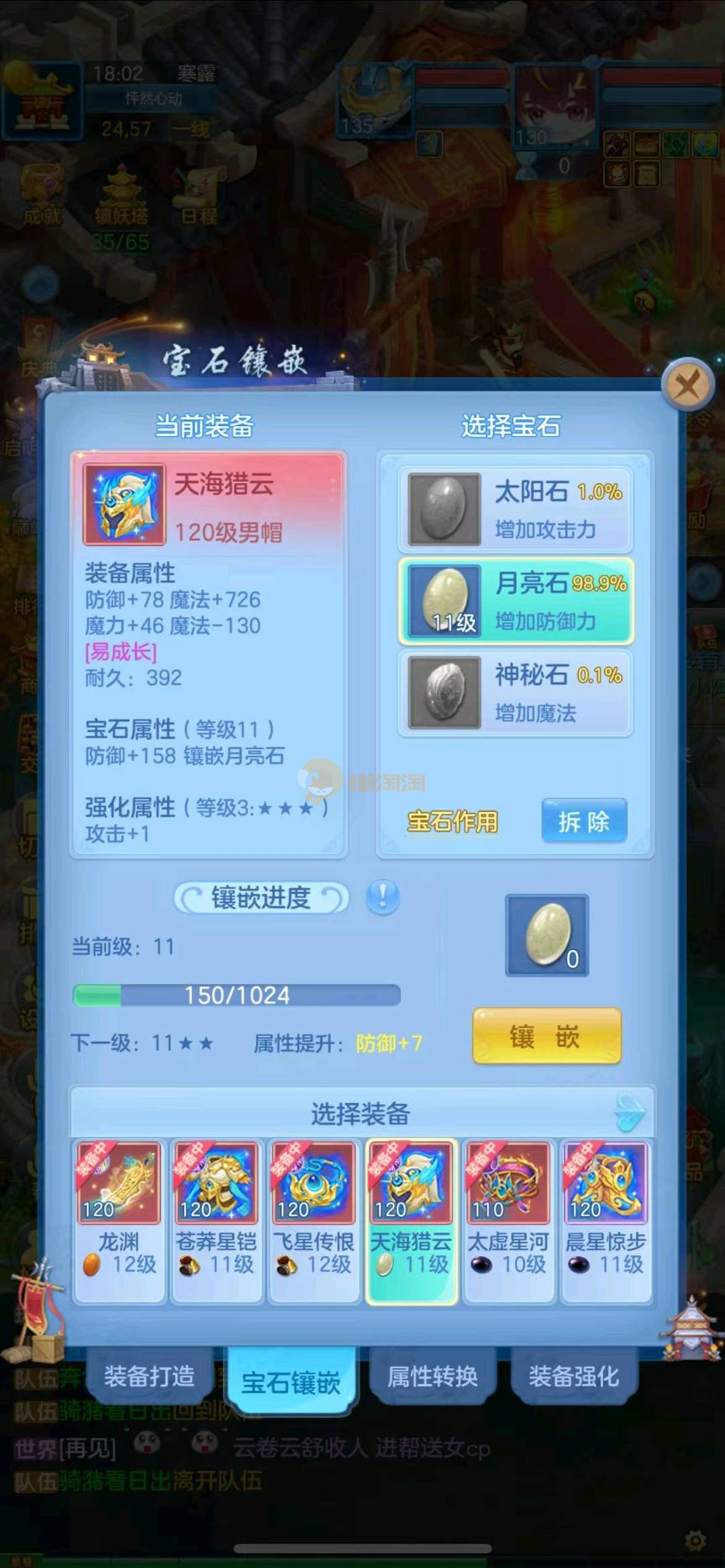Open the 镶嵌进度 info exclamation icon
The width and height of the screenshot is (725, 1568).
coord(383,896)
